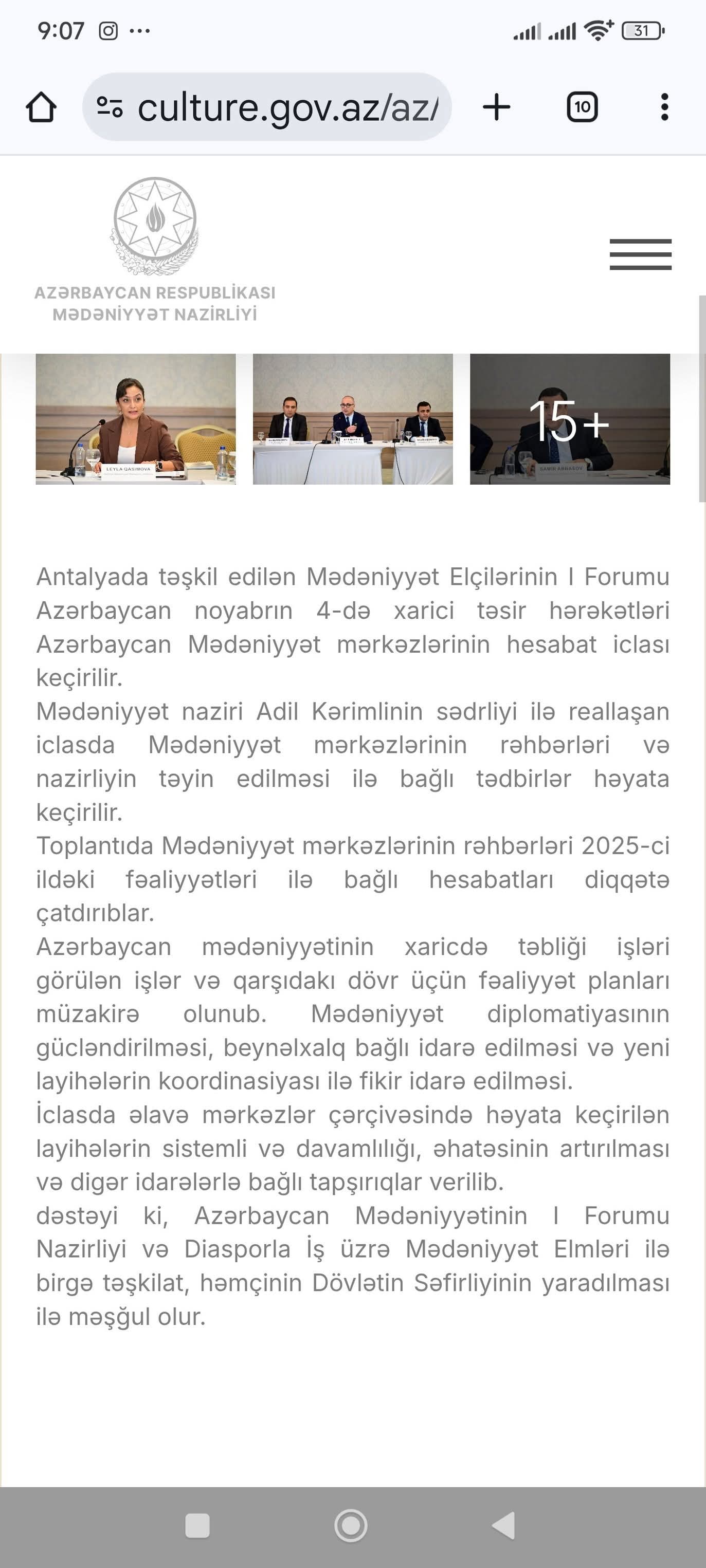706x1568 pixels.
Task: Open the browser overflow menu
Action: pyautogui.click(x=664, y=107)
